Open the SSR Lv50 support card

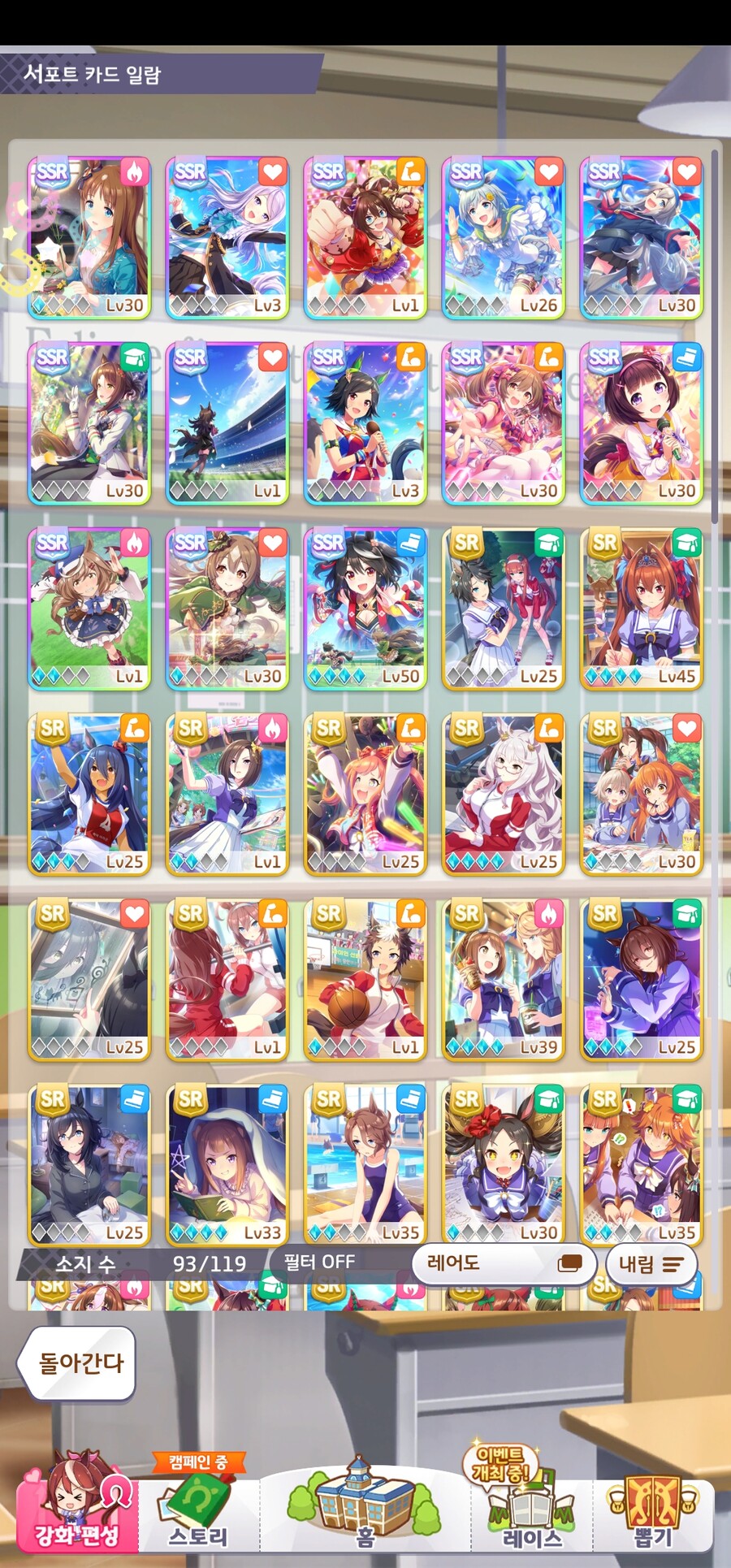coord(365,608)
